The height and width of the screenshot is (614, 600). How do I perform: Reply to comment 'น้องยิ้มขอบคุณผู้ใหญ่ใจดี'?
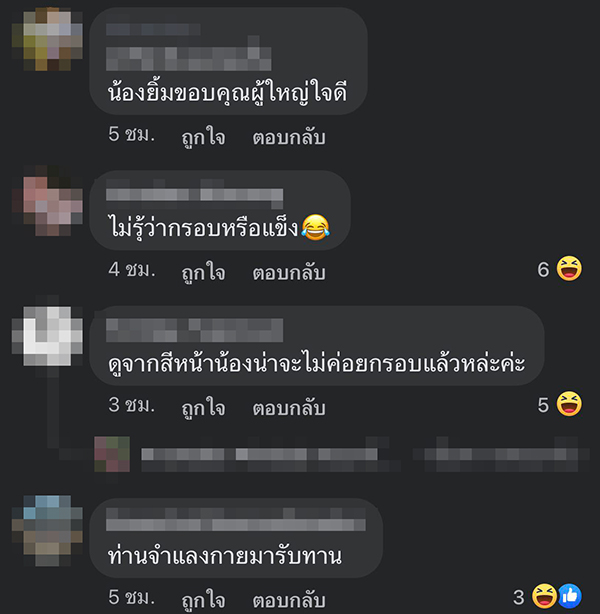point(289,137)
